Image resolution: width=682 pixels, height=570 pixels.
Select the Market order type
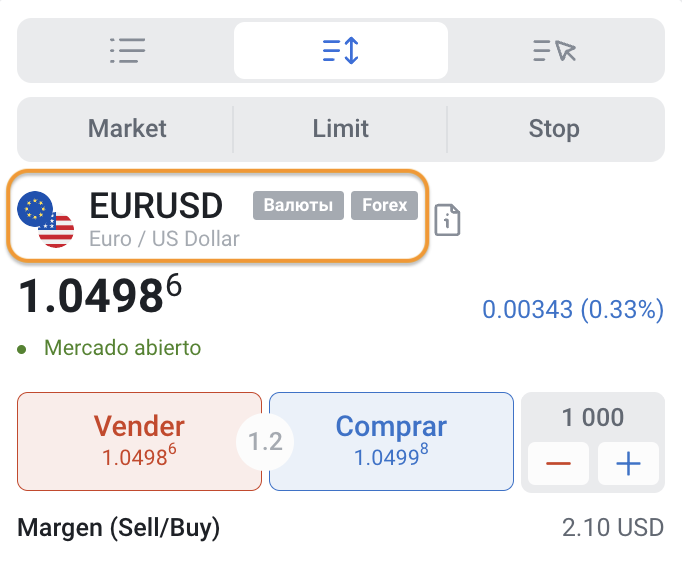[127, 129]
